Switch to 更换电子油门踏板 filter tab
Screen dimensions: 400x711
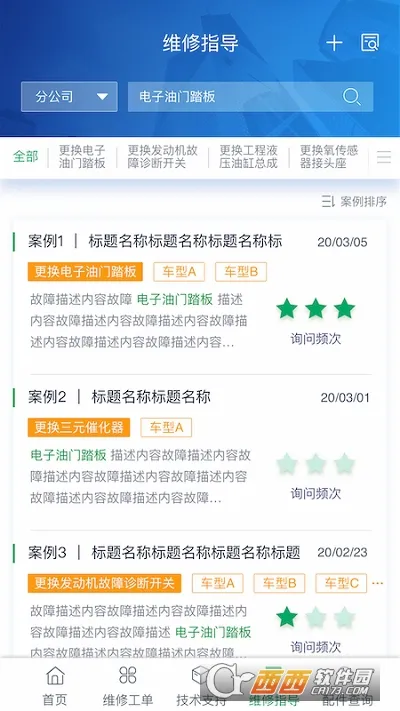pyautogui.click(x=82, y=157)
